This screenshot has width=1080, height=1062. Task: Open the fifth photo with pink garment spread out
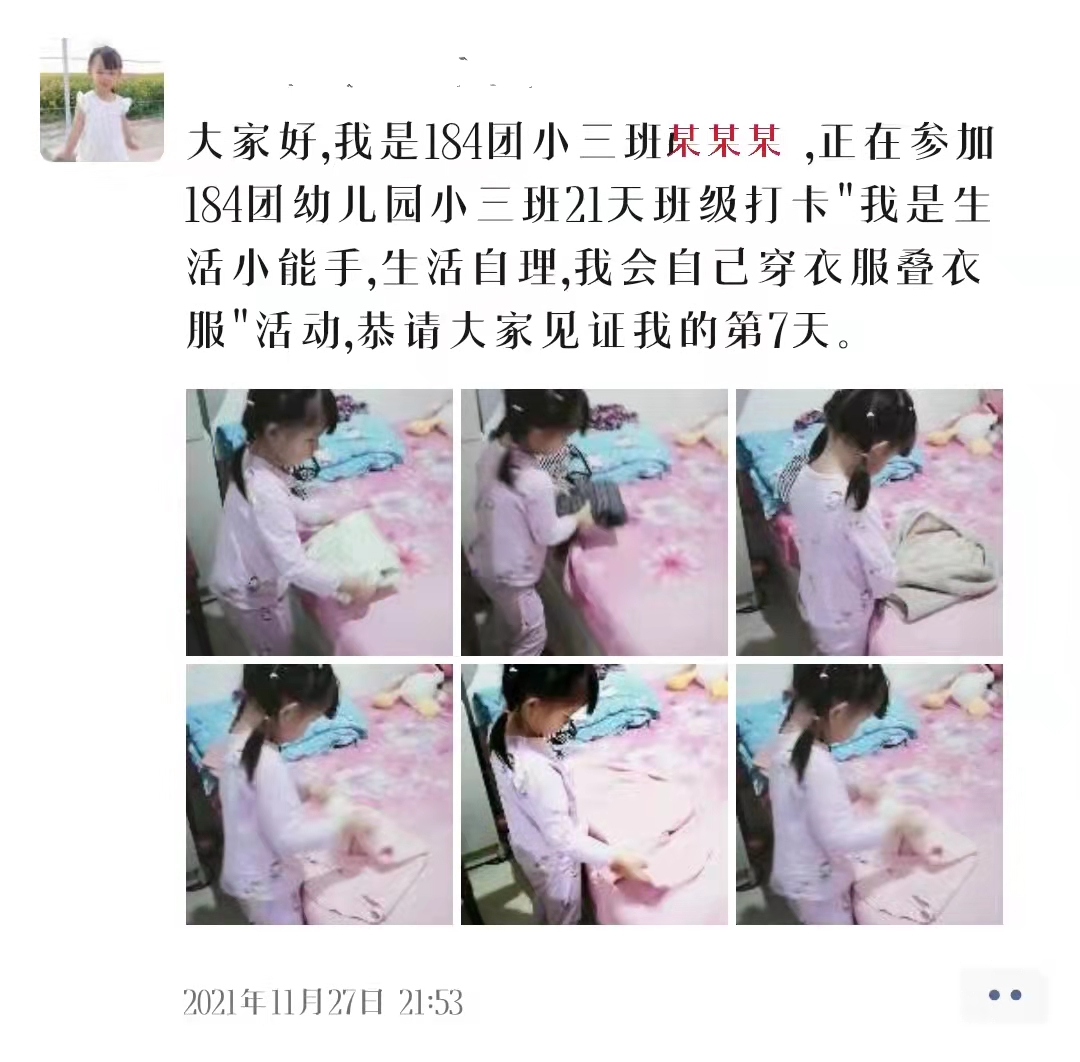pos(594,794)
